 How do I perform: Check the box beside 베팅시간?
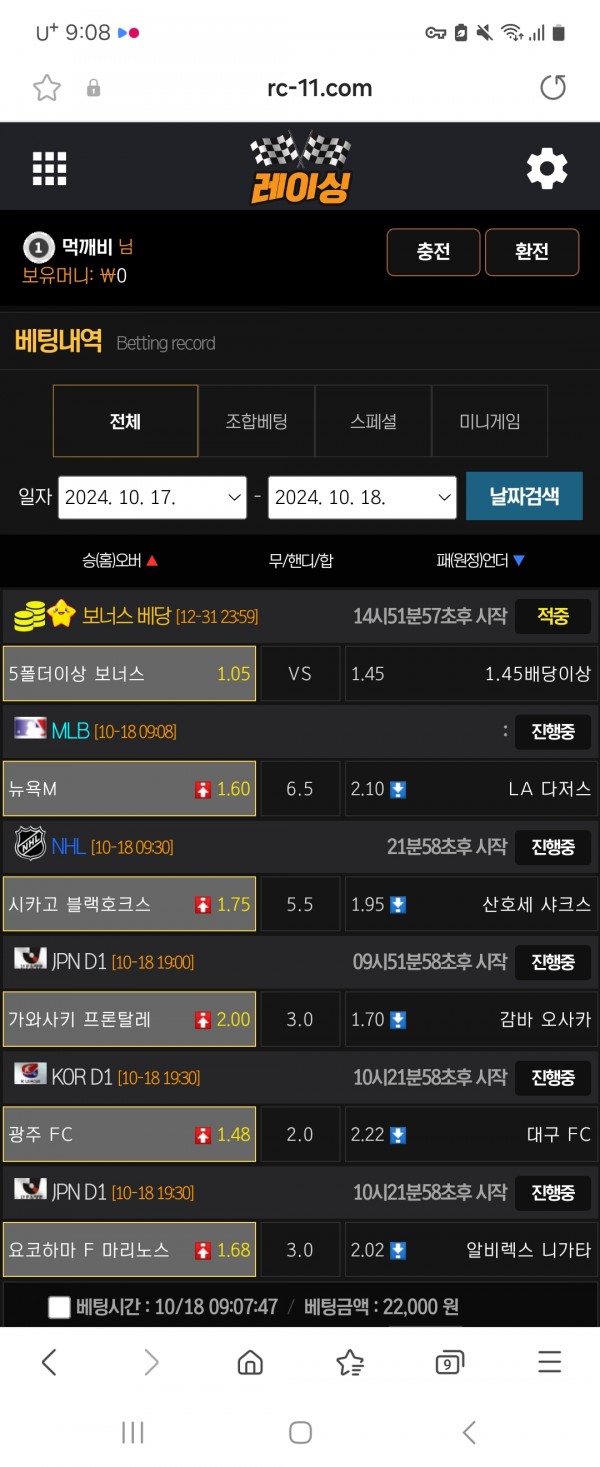[x=59, y=1307]
